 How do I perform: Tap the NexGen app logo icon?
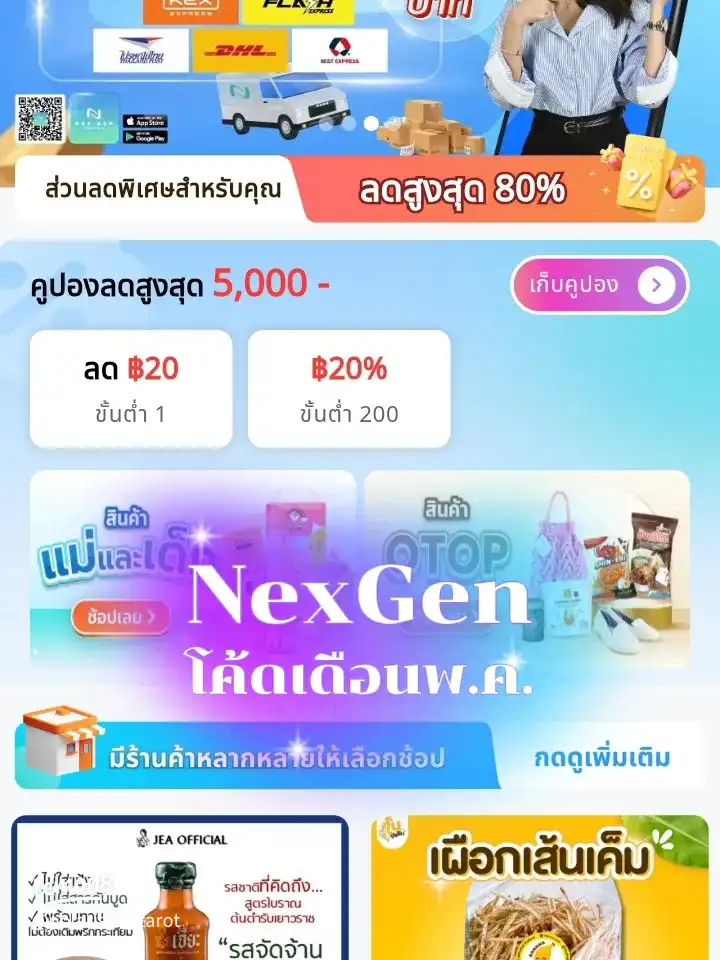[93, 119]
